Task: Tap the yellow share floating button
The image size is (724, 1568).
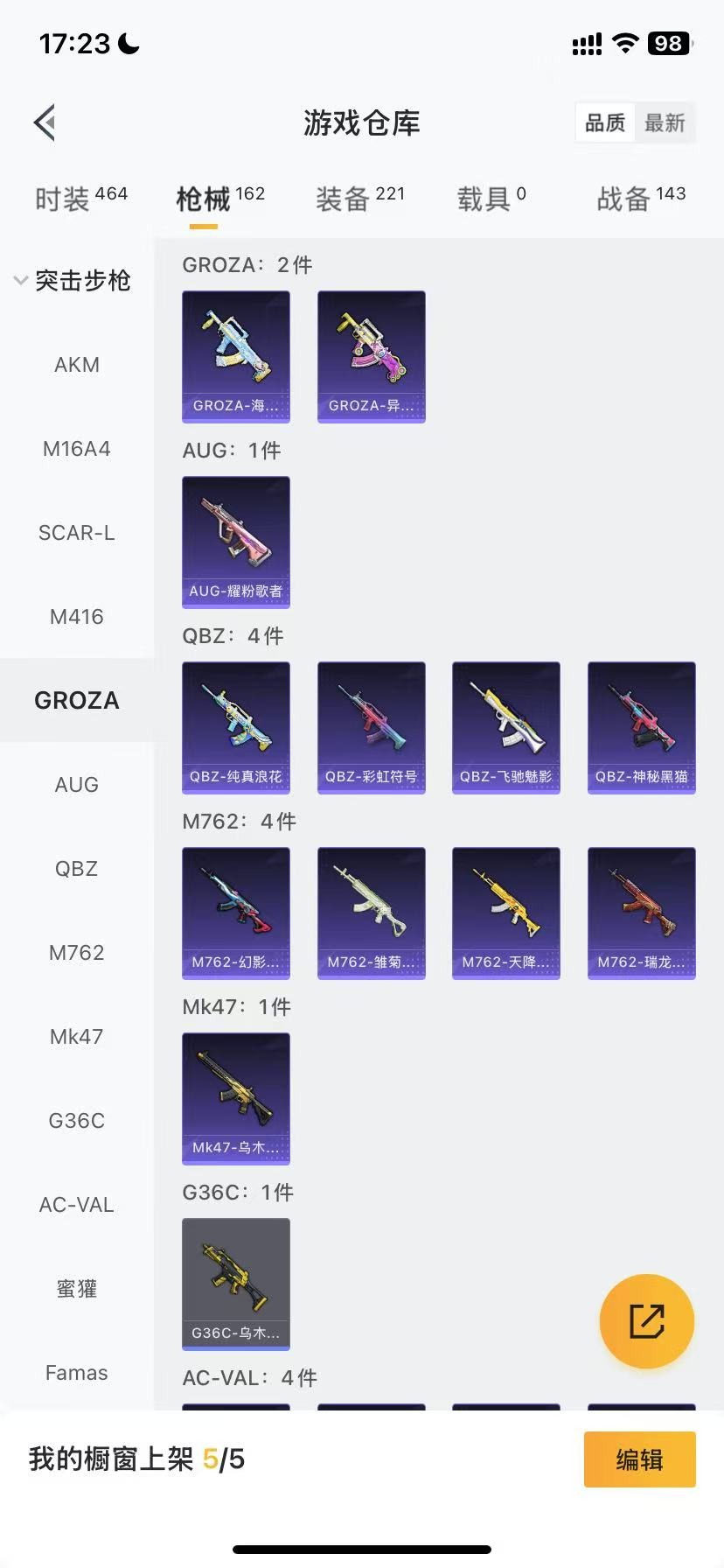Action: [647, 1321]
